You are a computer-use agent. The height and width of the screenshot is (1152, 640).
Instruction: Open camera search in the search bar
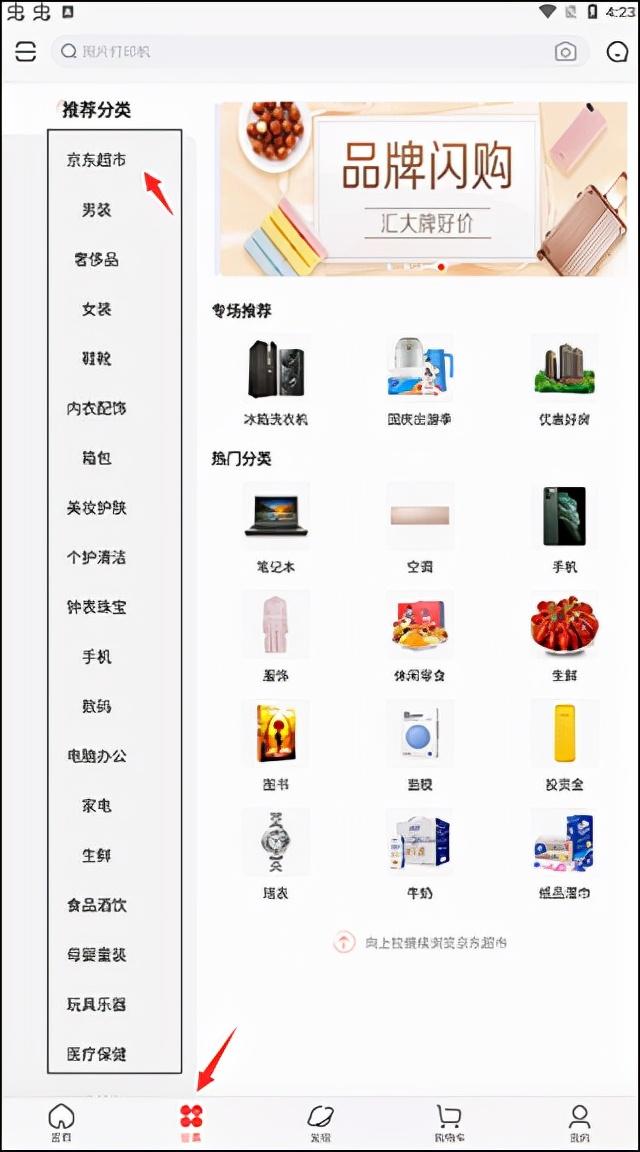click(x=565, y=52)
